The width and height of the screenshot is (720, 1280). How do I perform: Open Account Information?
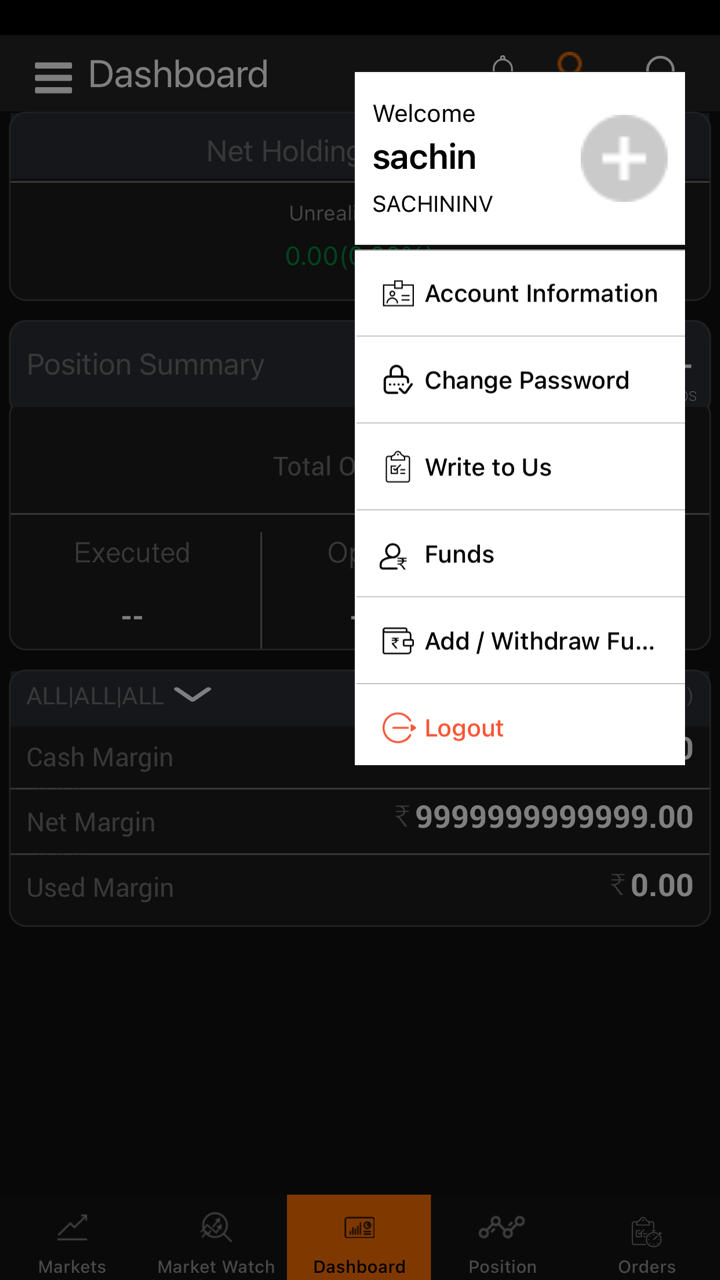pos(520,294)
